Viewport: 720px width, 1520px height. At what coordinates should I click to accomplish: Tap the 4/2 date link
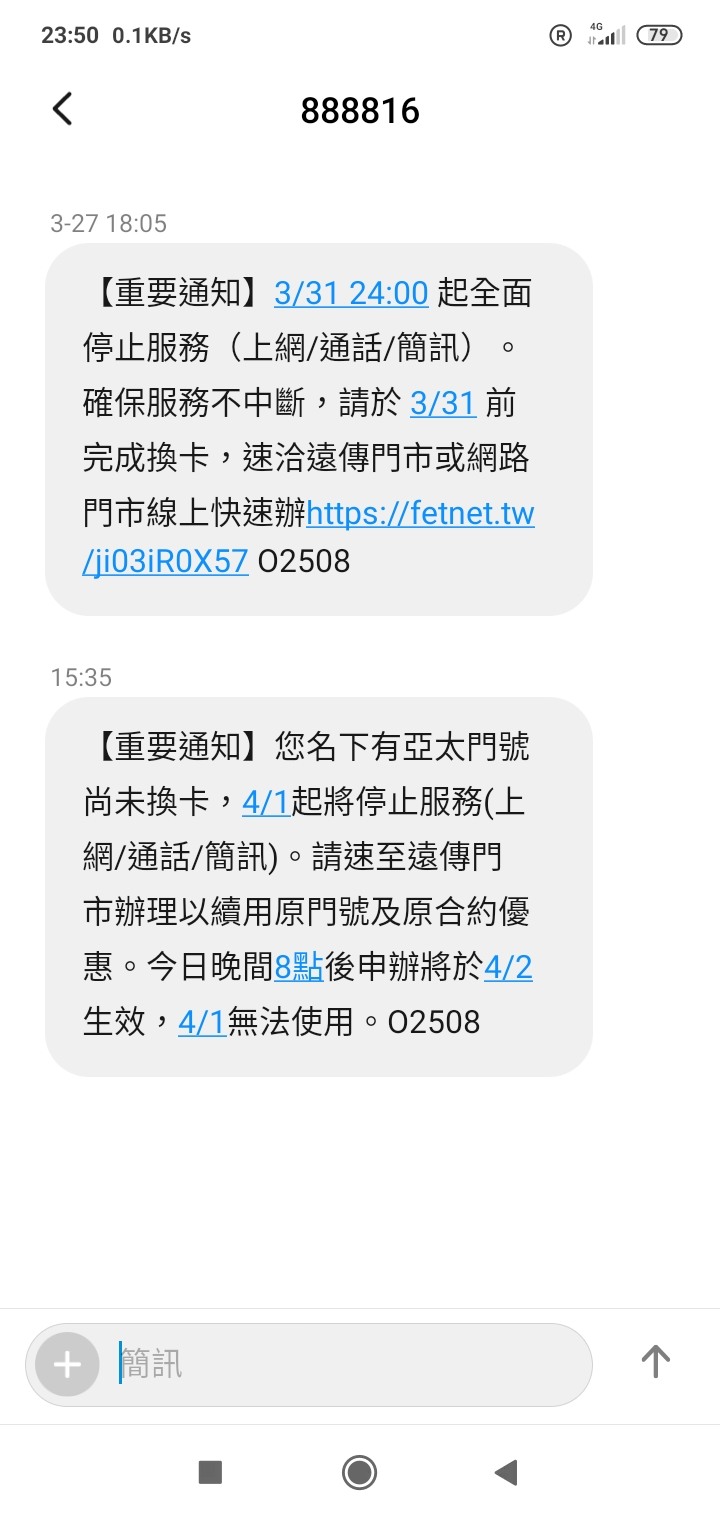[508, 967]
